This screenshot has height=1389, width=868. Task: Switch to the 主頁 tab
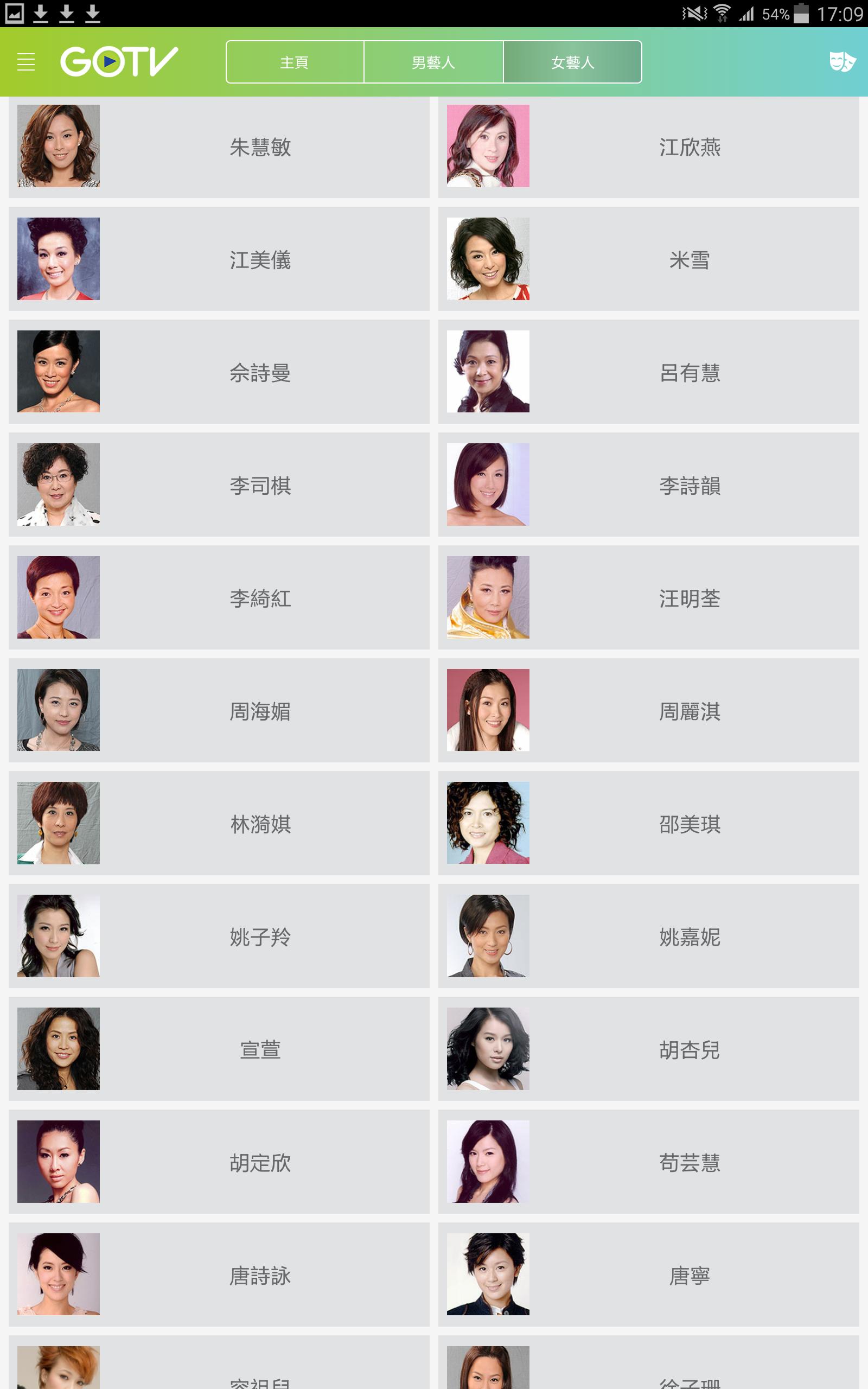295,62
